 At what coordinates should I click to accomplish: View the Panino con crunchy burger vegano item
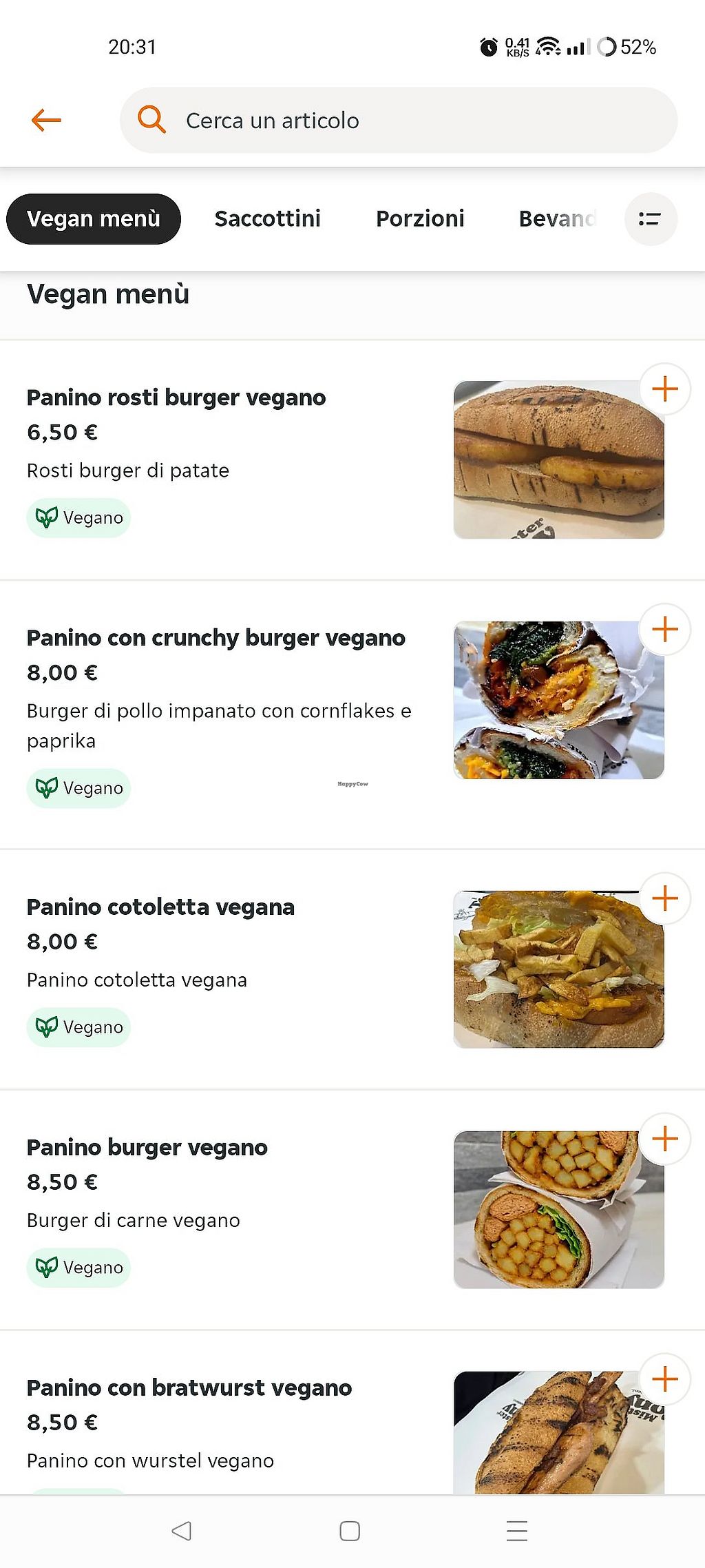click(x=215, y=639)
